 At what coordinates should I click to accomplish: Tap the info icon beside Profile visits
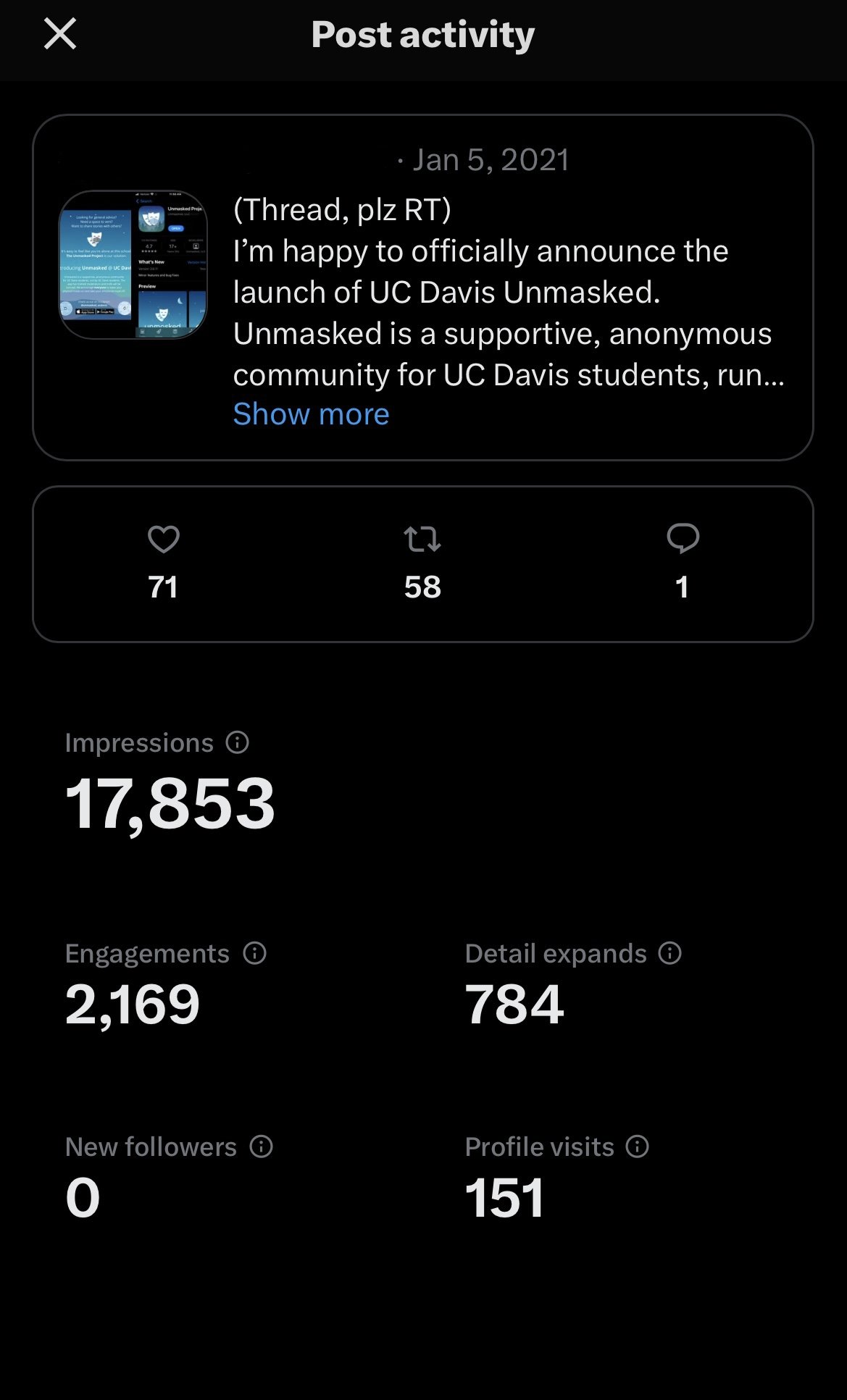[x=638, y=1147]
